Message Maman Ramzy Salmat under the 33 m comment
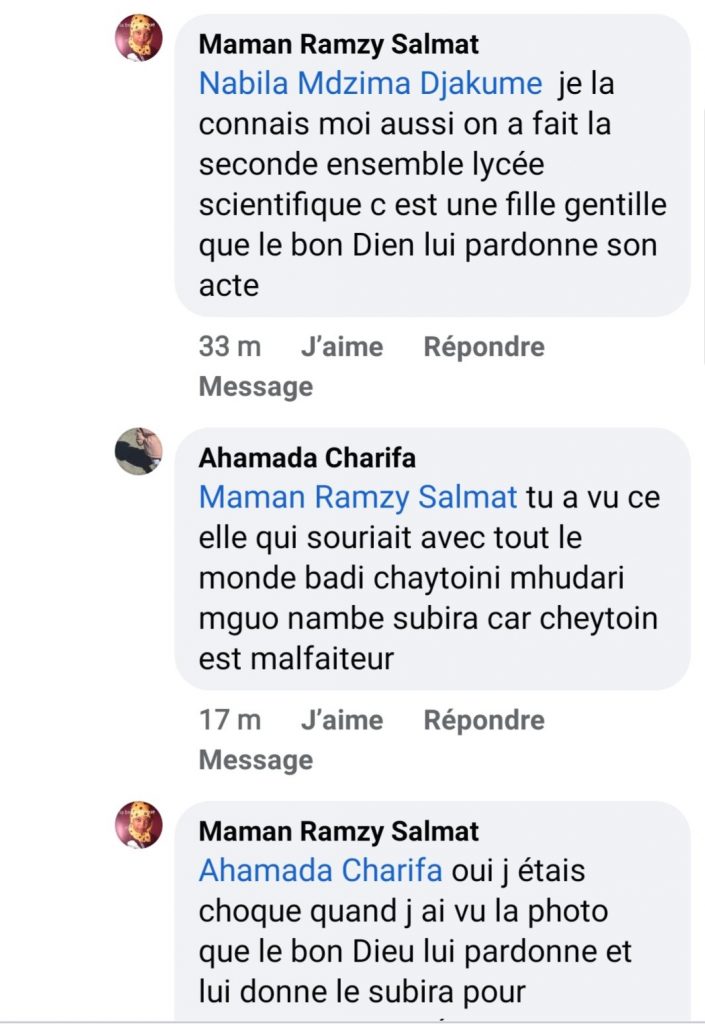 [x=255, y=387]
